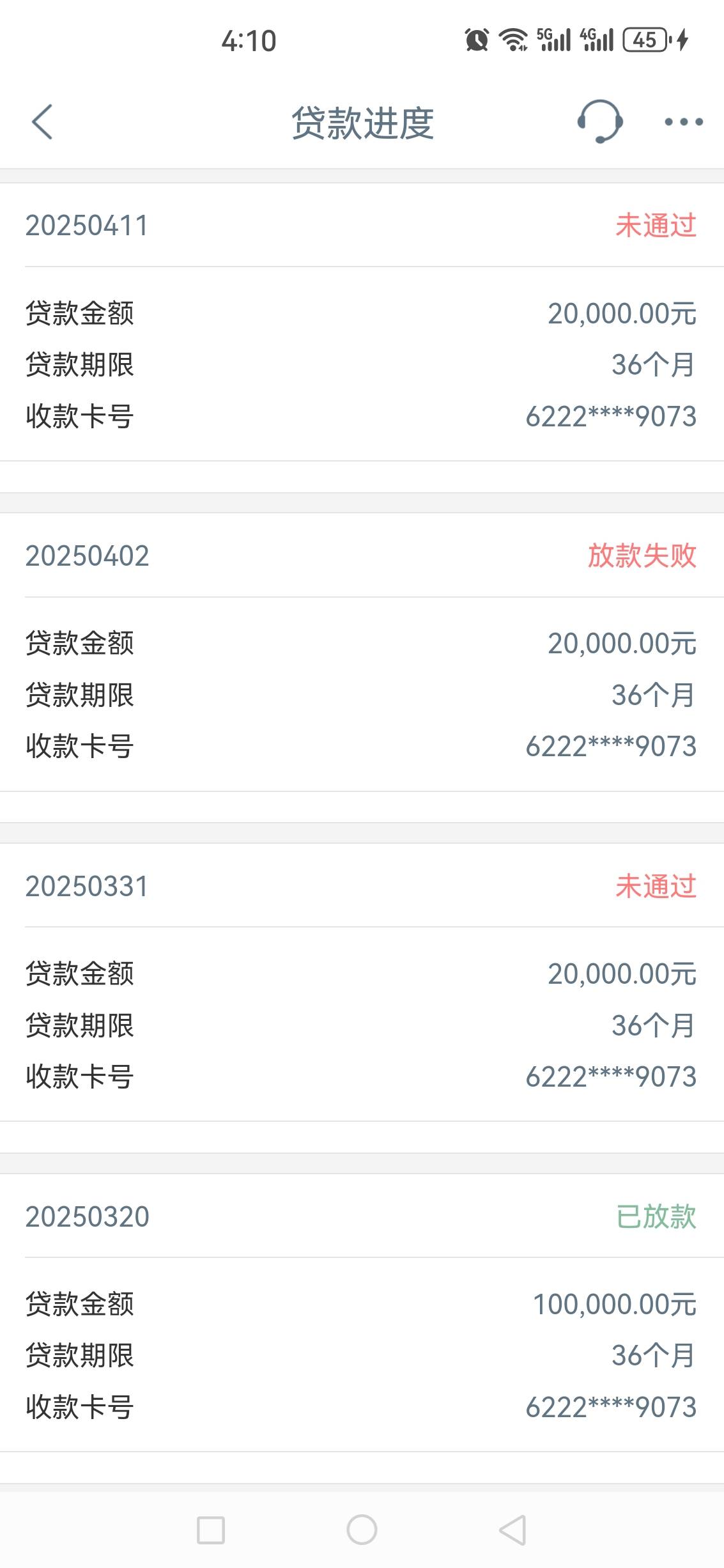
Task: View the 20250402 failed disbursement record
Action: click(362, 652)
